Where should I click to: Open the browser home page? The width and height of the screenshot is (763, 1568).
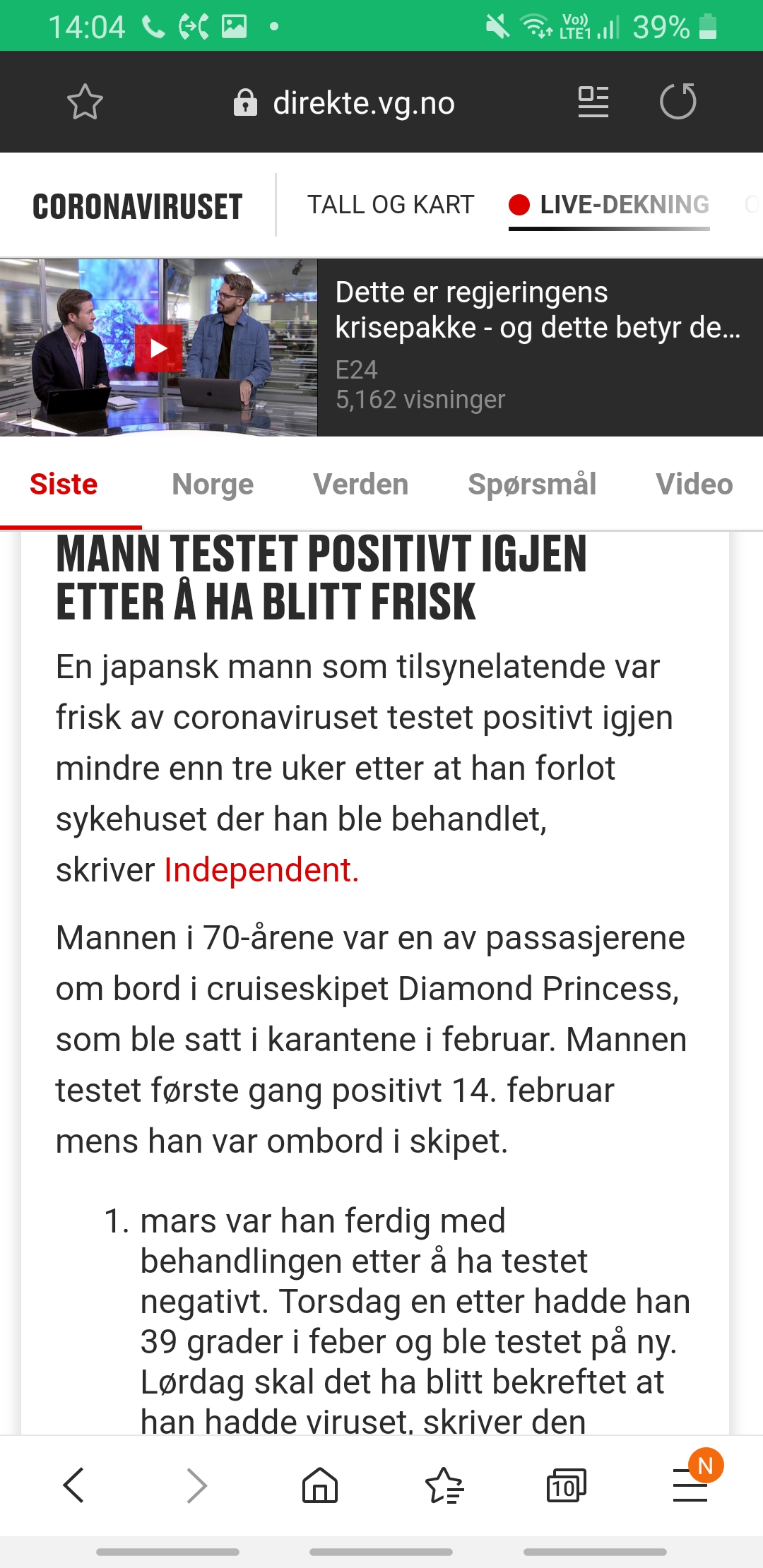(x=320, y=1485)
